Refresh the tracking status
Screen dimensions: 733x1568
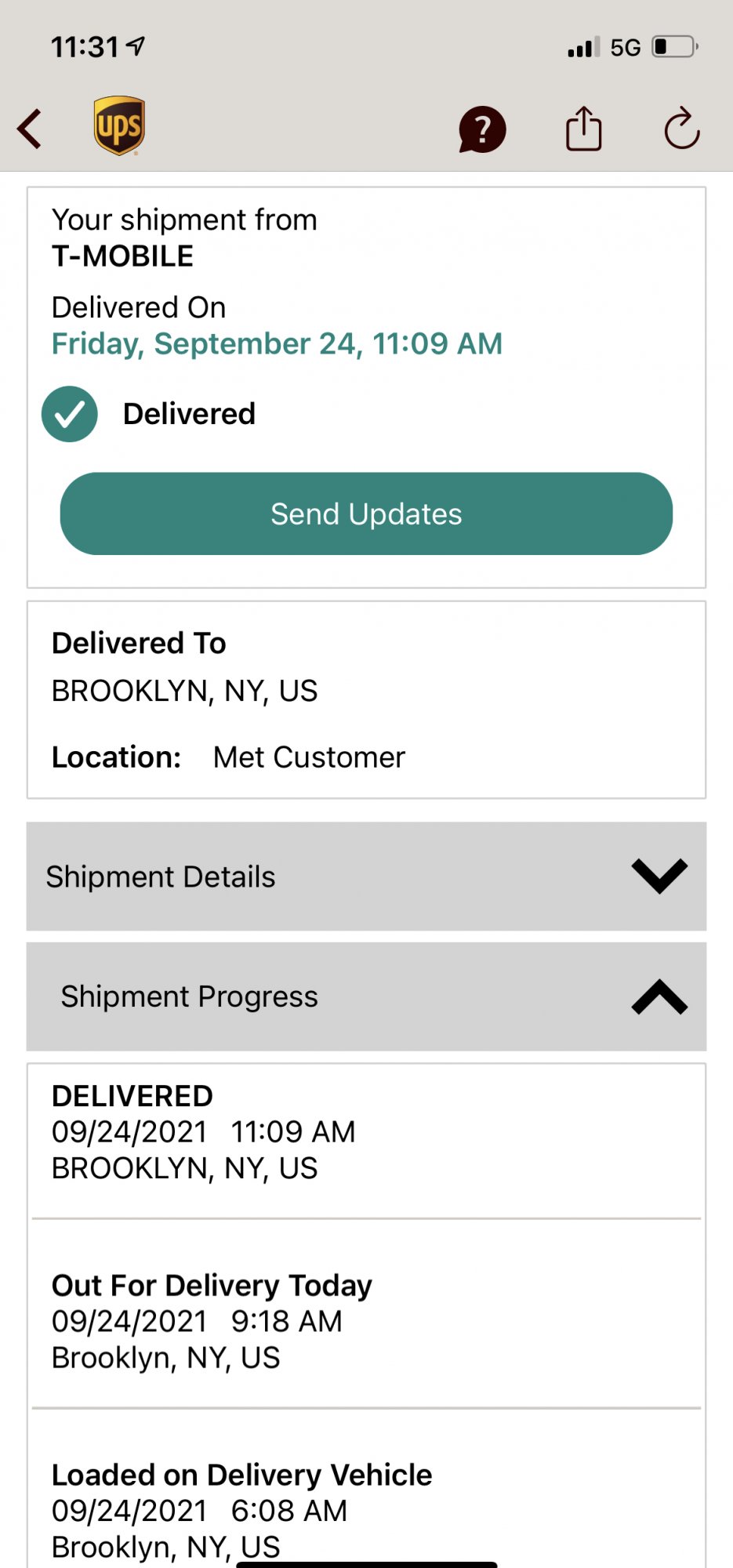pos(681,129)
